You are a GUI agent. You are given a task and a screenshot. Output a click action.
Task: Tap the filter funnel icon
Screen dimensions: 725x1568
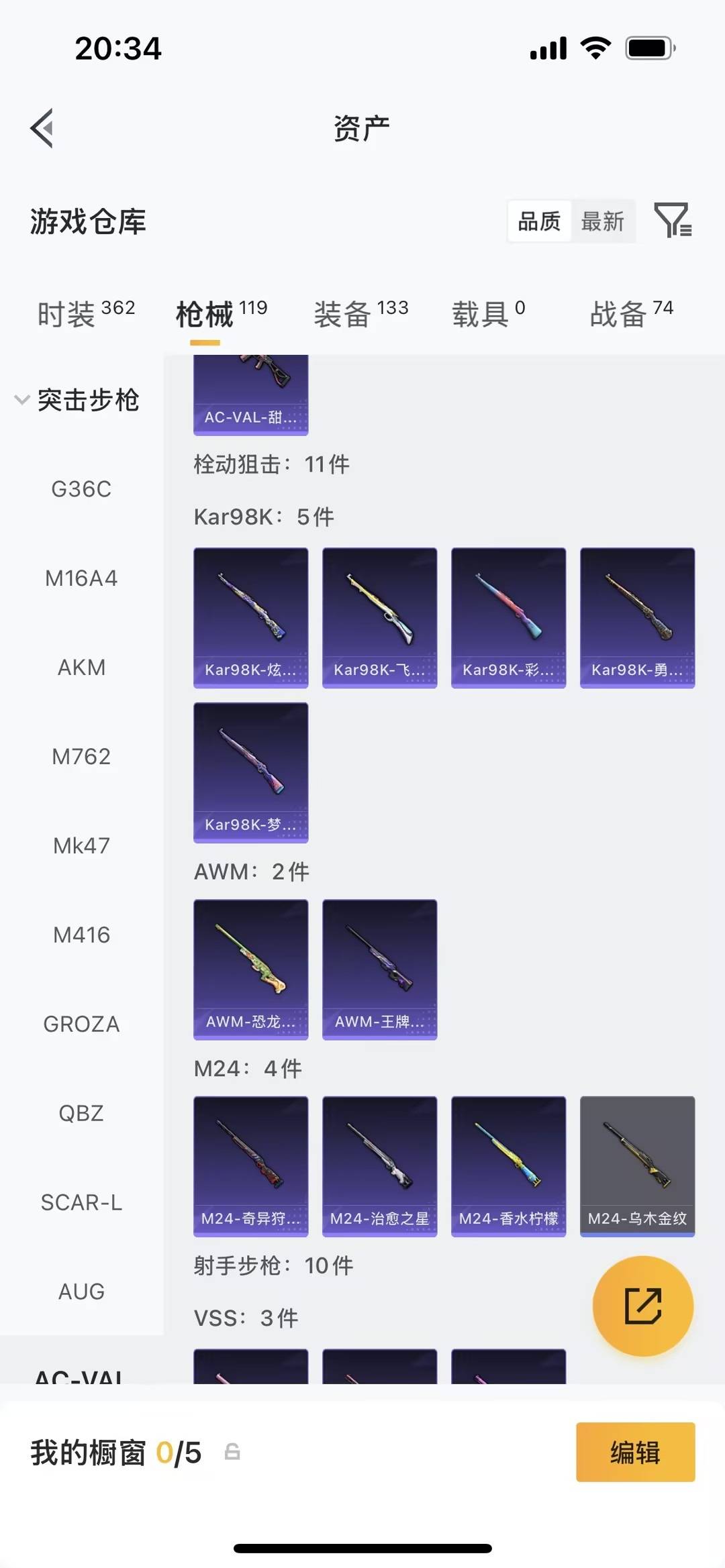673,221
